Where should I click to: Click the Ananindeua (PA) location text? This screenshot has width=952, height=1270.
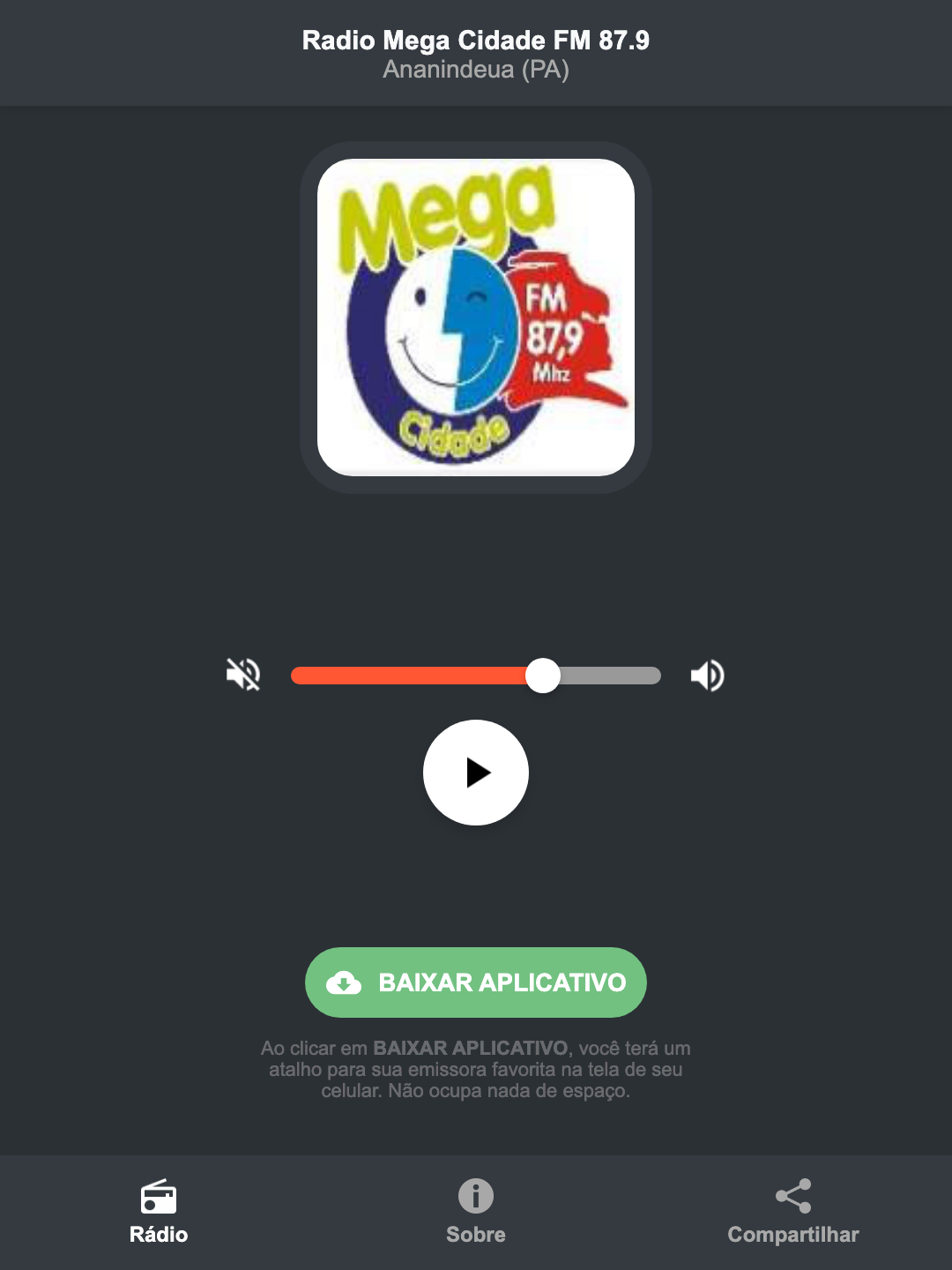click(476, 71)
